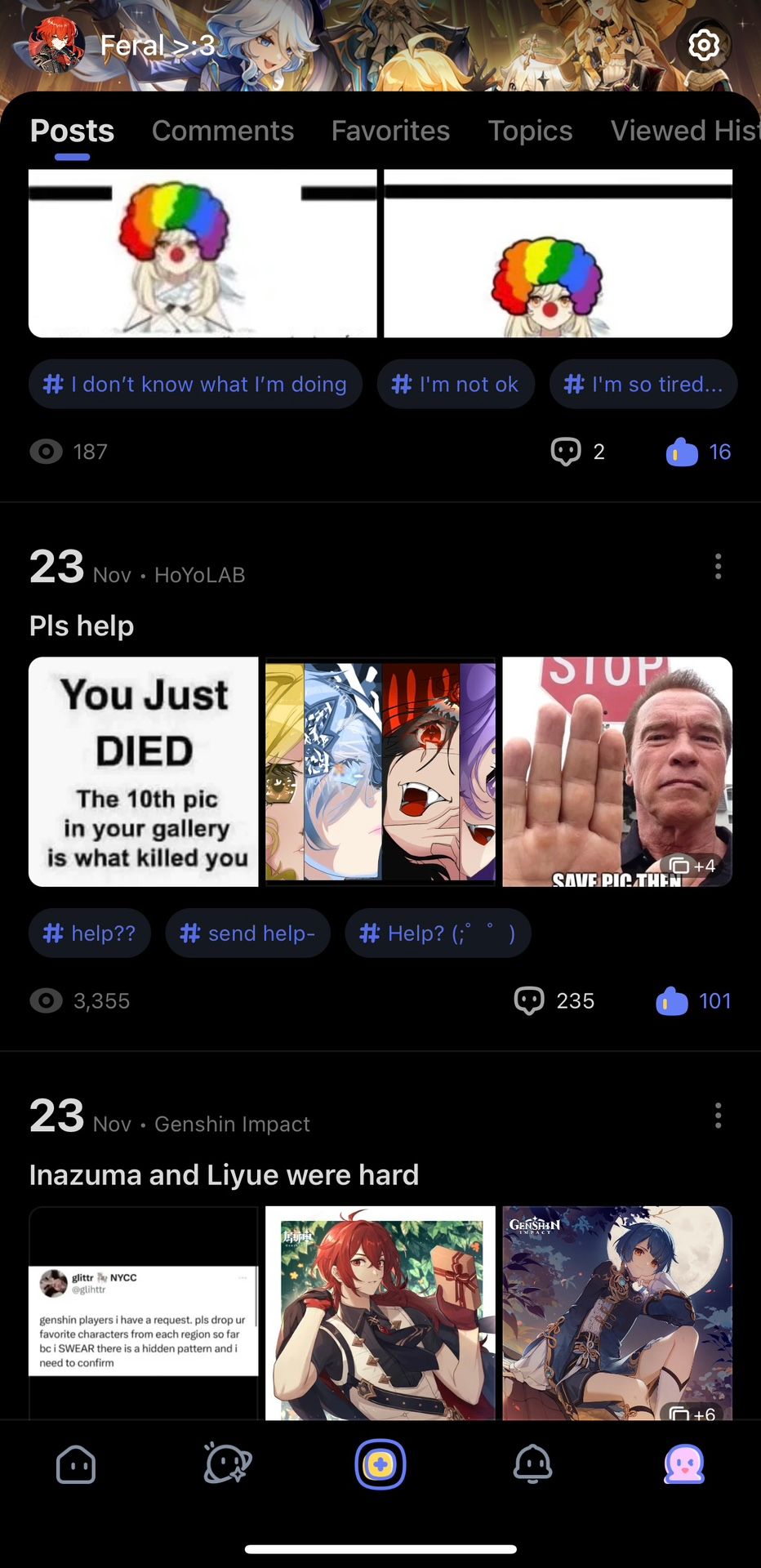Open the "You Just DIED" image

(144, 772)
